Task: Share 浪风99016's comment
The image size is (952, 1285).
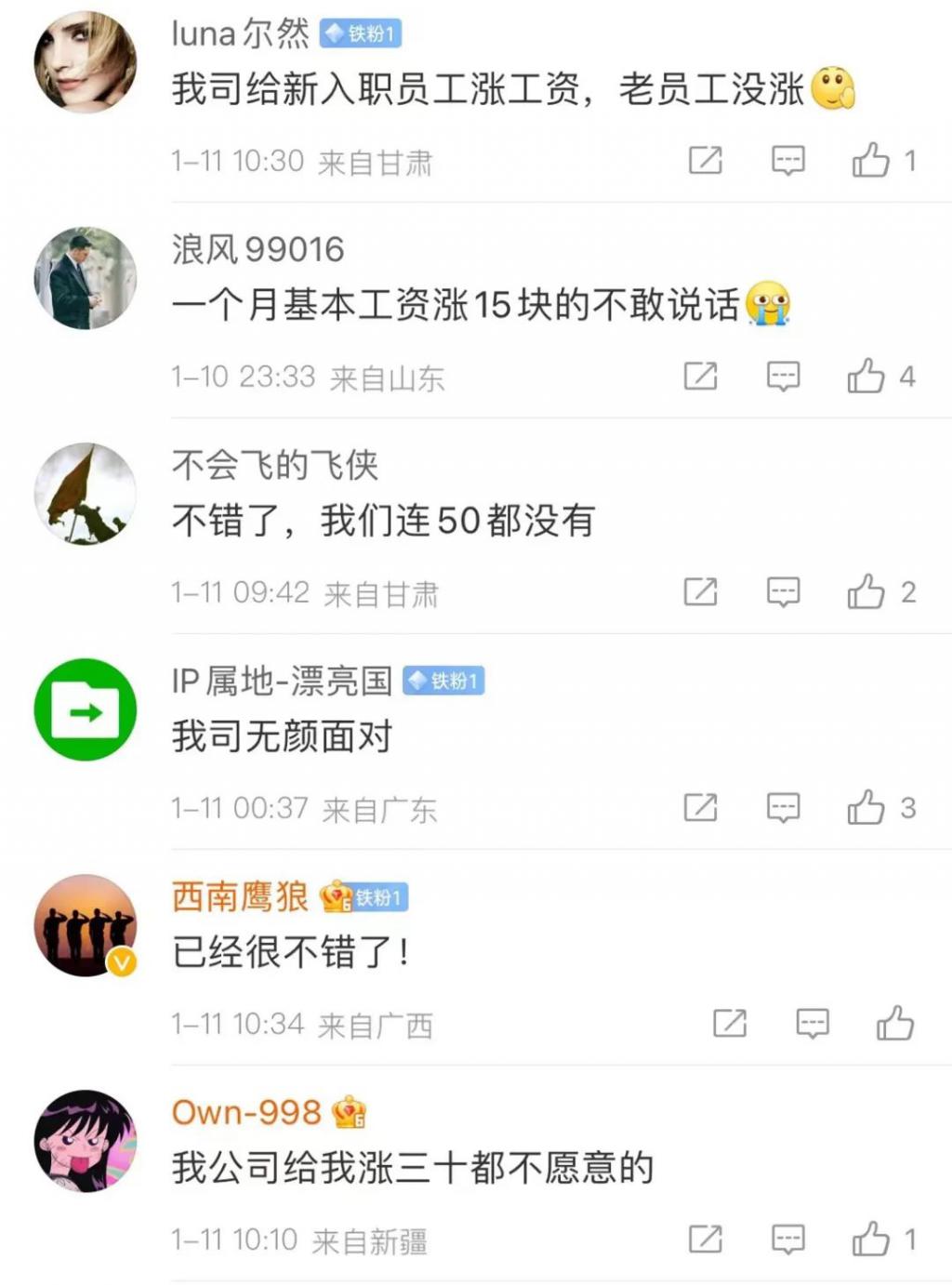Action: tap(700, 377)
